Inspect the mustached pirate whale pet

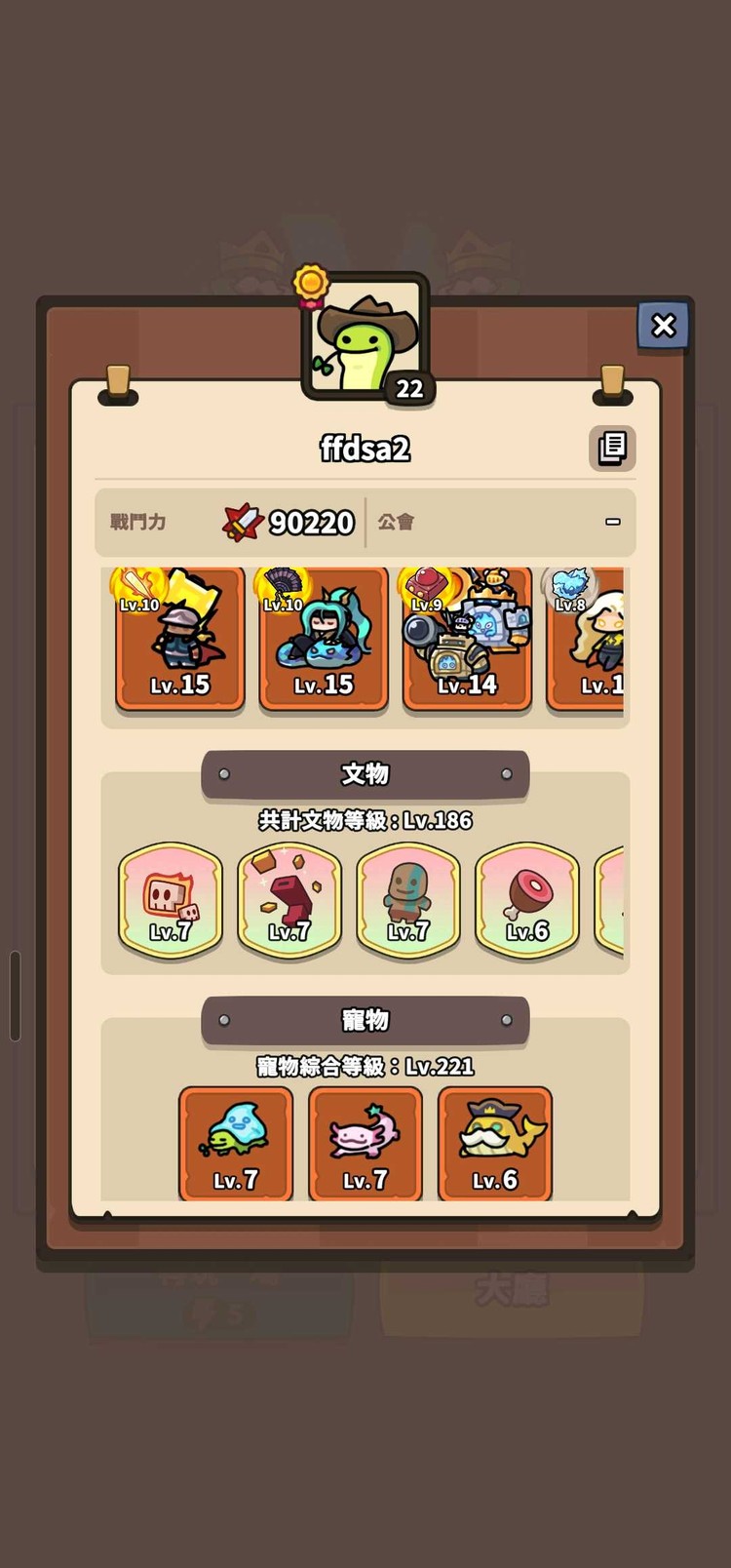click(495, 1143)
